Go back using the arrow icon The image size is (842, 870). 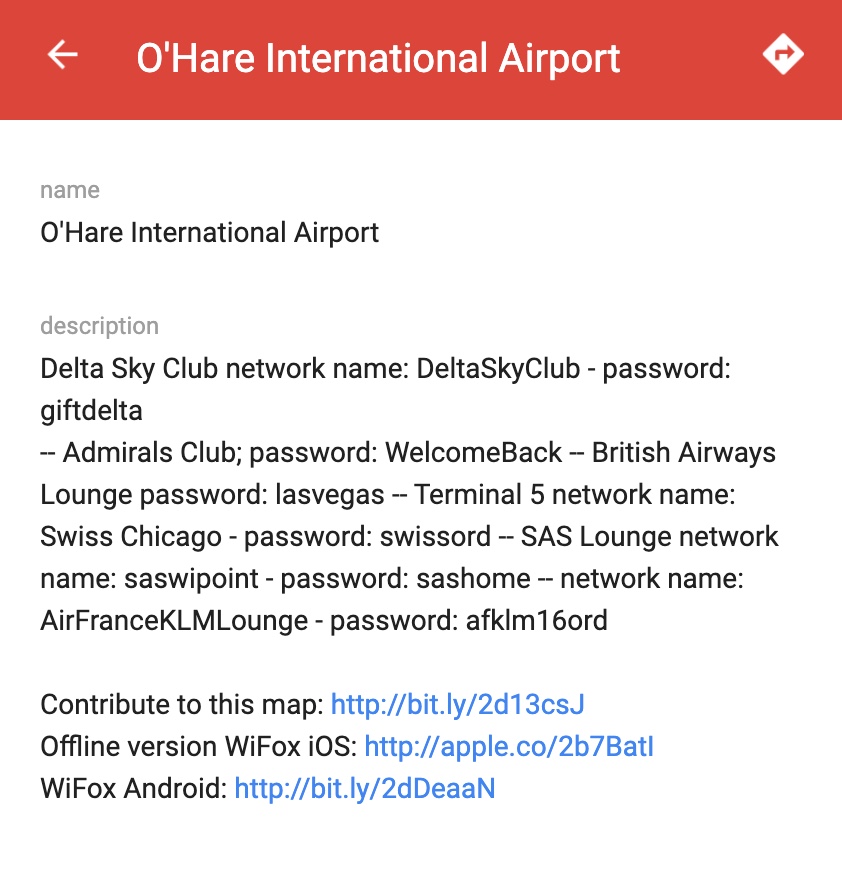click(63, 56)
